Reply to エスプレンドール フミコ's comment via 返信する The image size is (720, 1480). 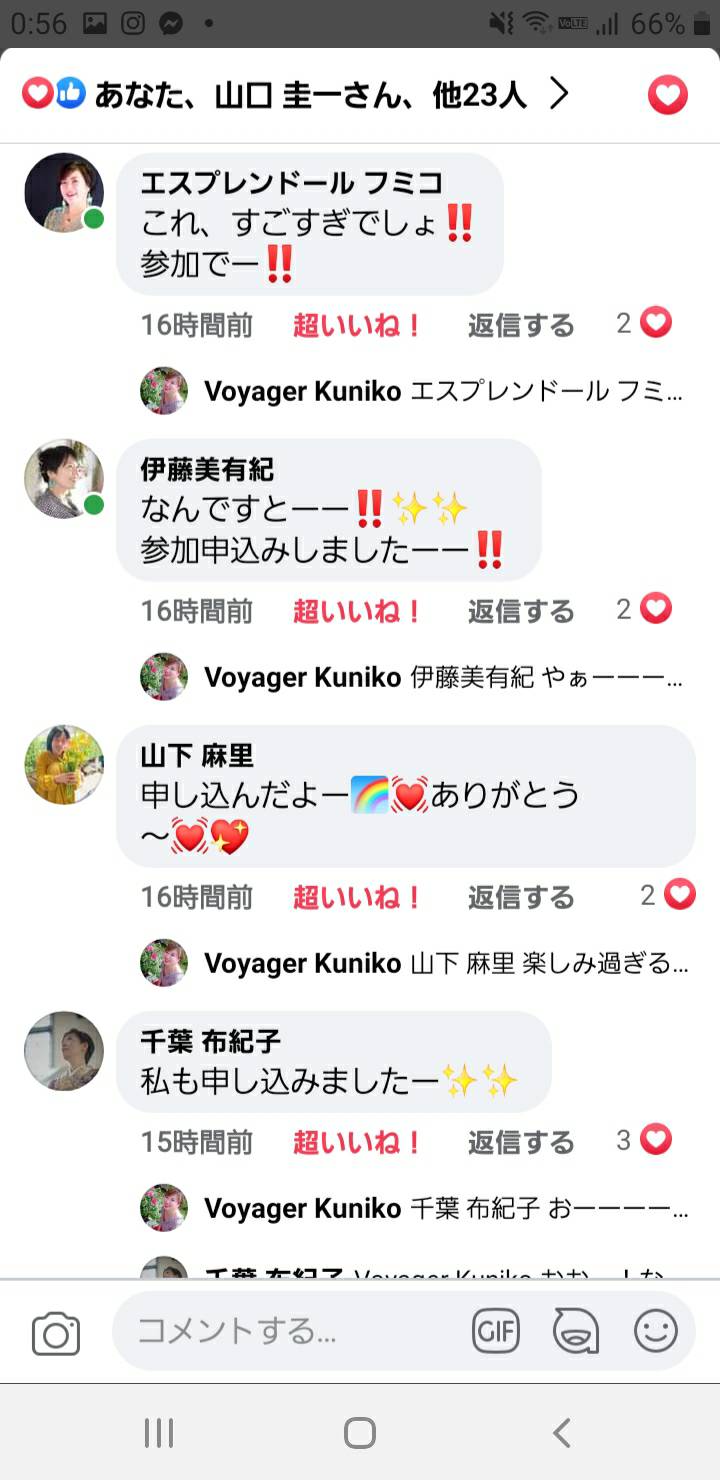click(521, 325)
